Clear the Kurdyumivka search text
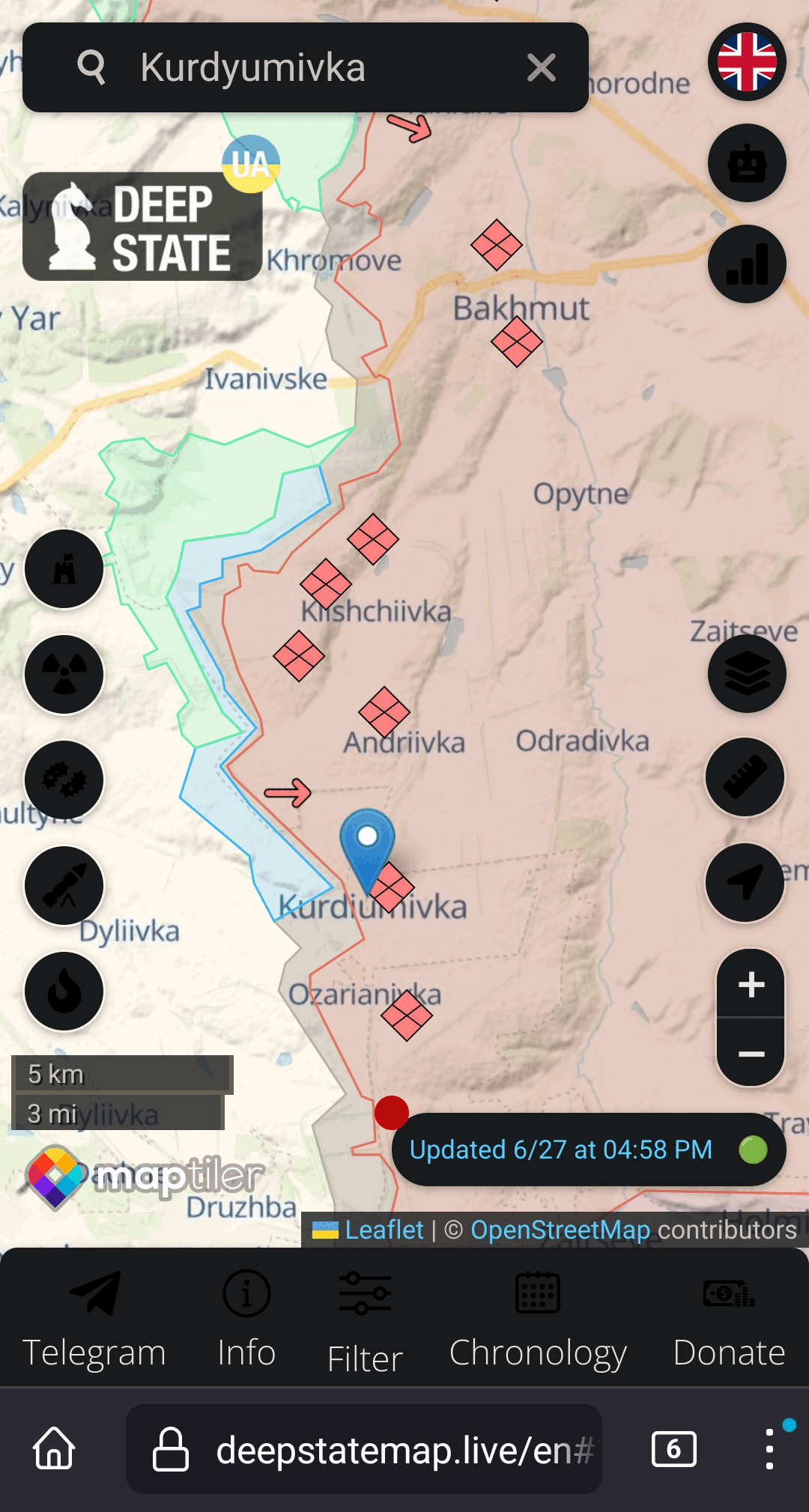 [x=541, y=67]
